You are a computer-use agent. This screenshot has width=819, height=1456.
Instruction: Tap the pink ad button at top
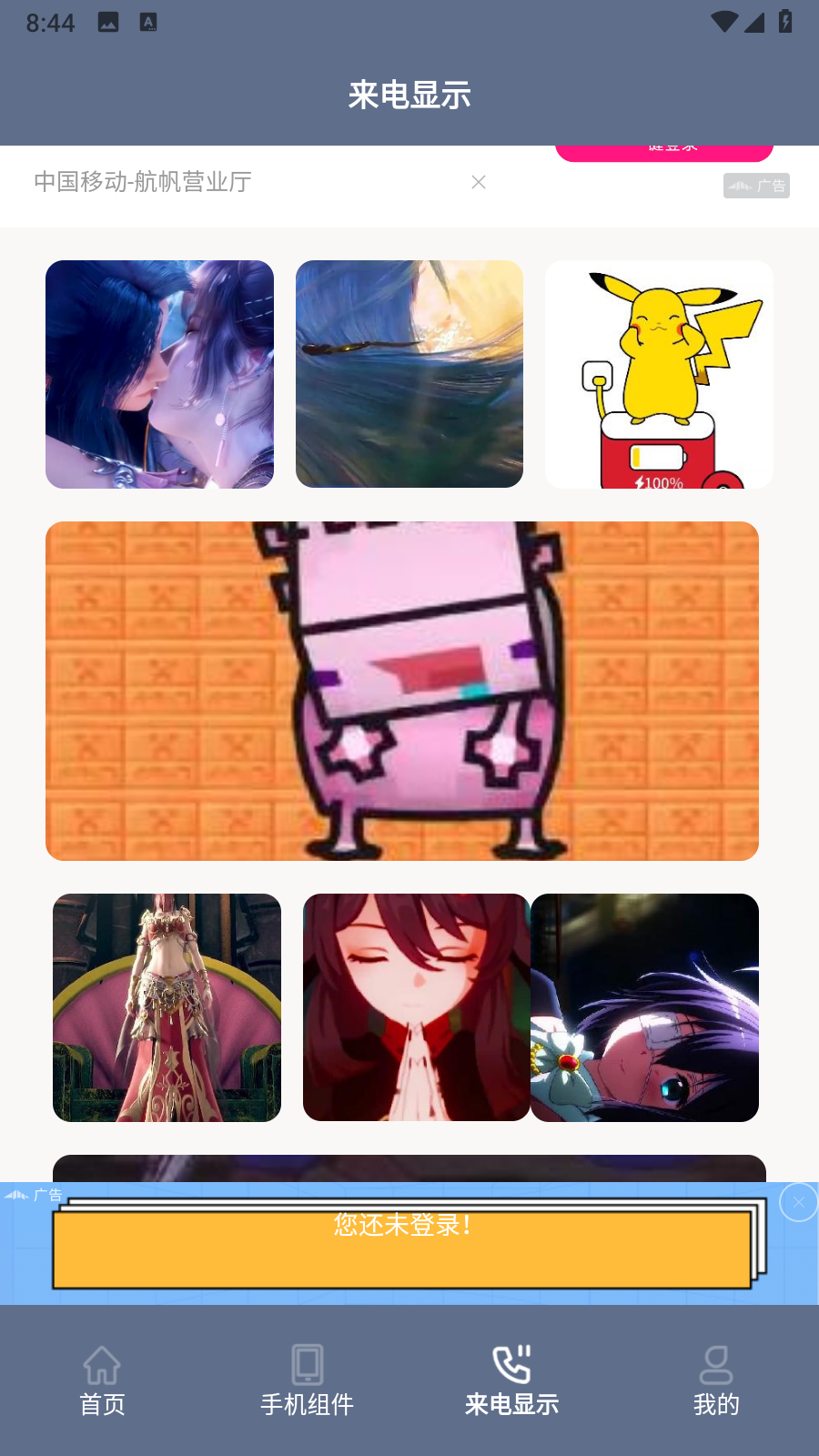[x=664, y=153]
